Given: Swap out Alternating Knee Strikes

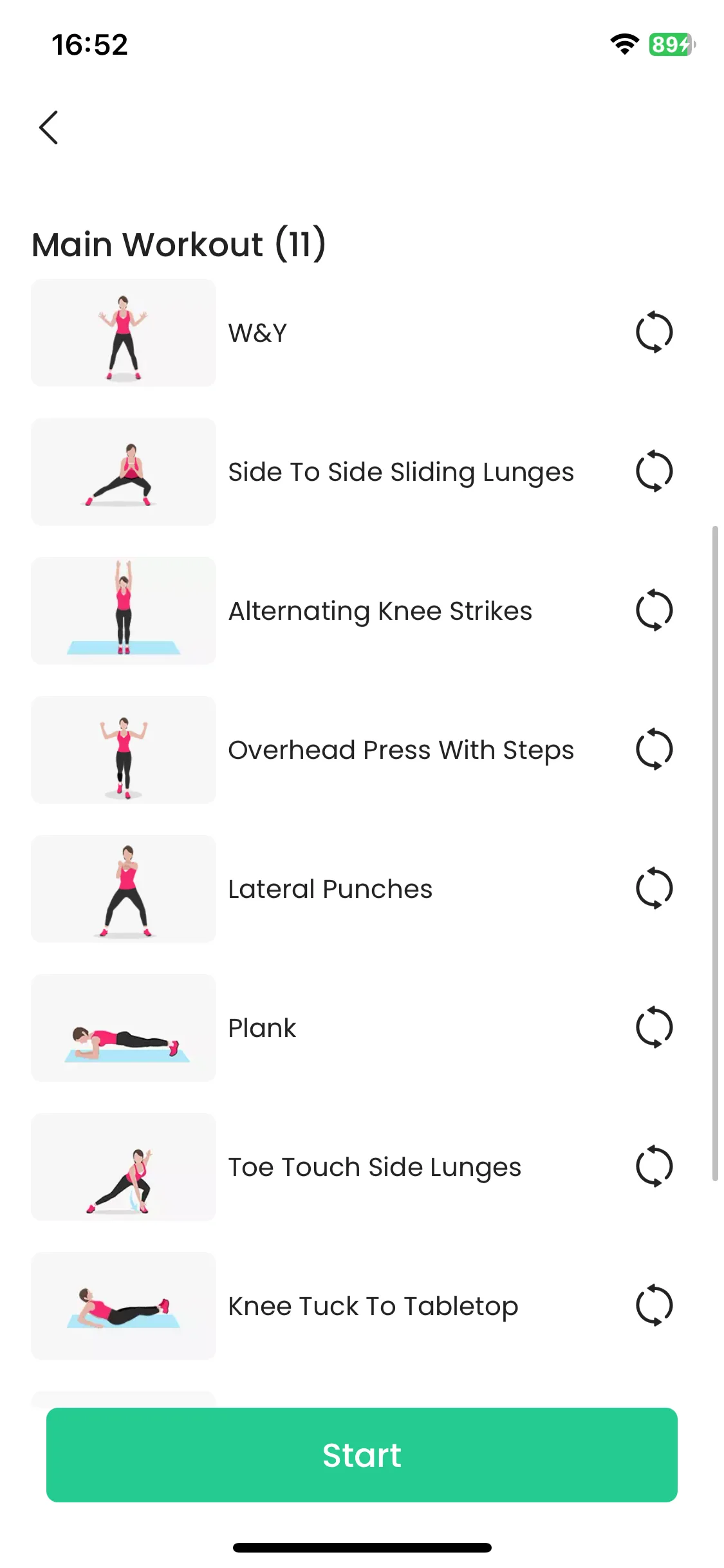Looking at the screenshot, I should (654, 610).
